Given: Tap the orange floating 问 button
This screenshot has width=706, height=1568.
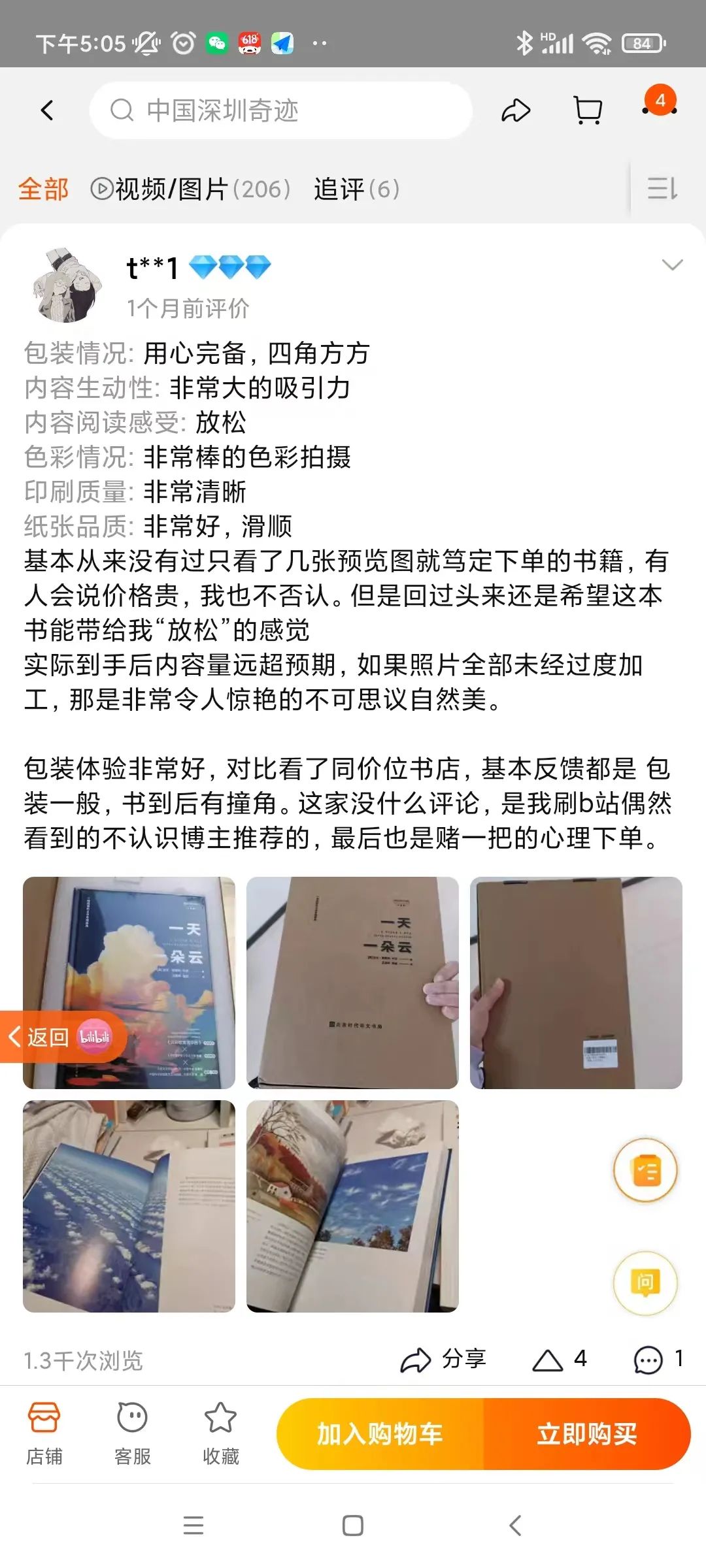Looking at the screenshot, I should 645,1282.
